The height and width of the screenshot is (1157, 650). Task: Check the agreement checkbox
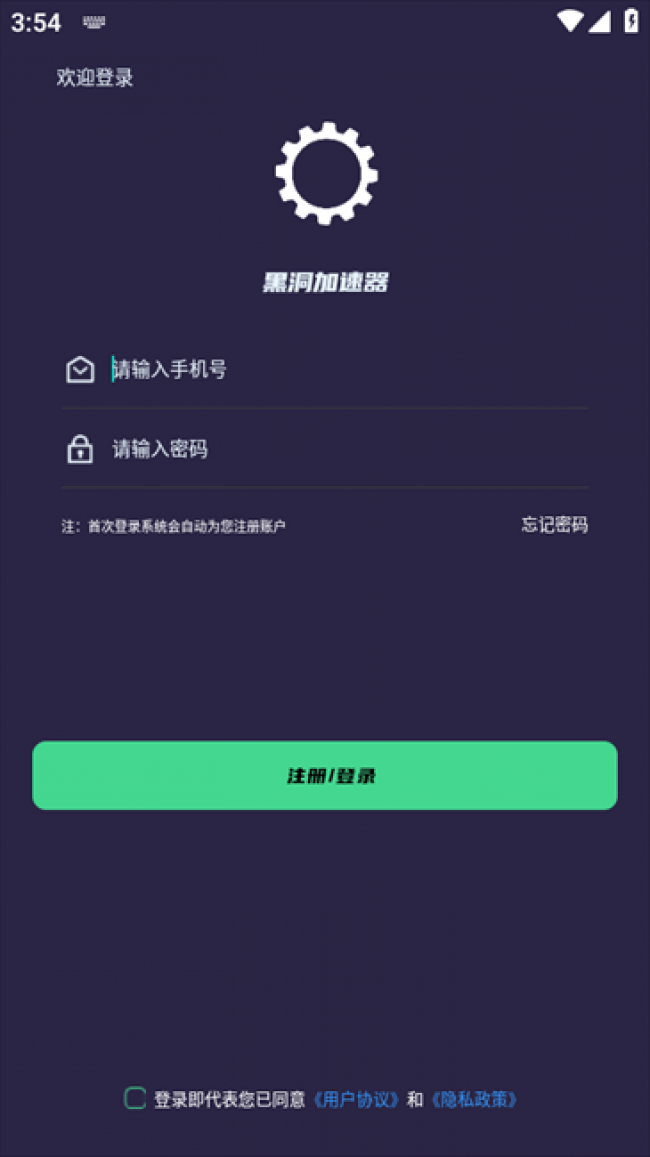pos(135,1099)
